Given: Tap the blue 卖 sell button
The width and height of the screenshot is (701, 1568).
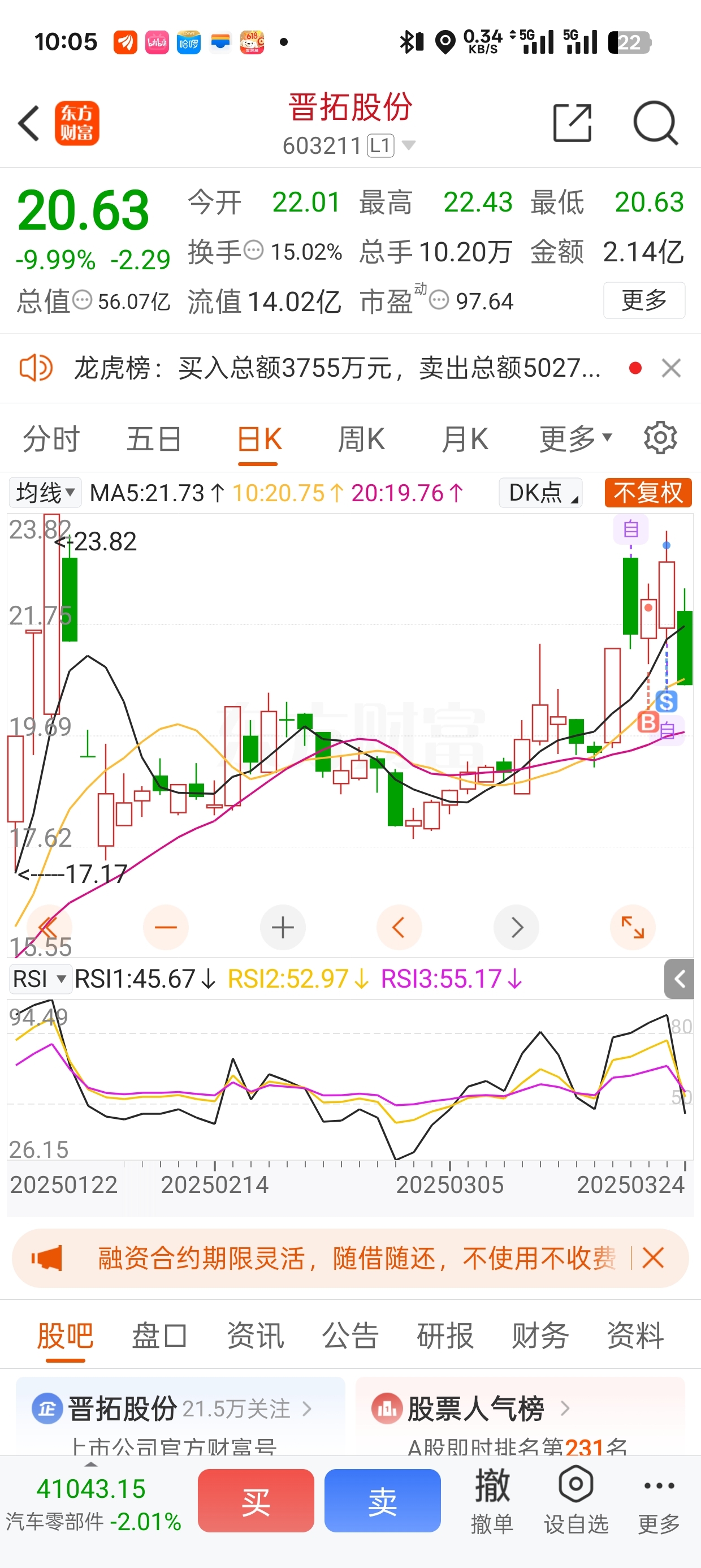Looking at the screenshot, I should click(382, 1501).
